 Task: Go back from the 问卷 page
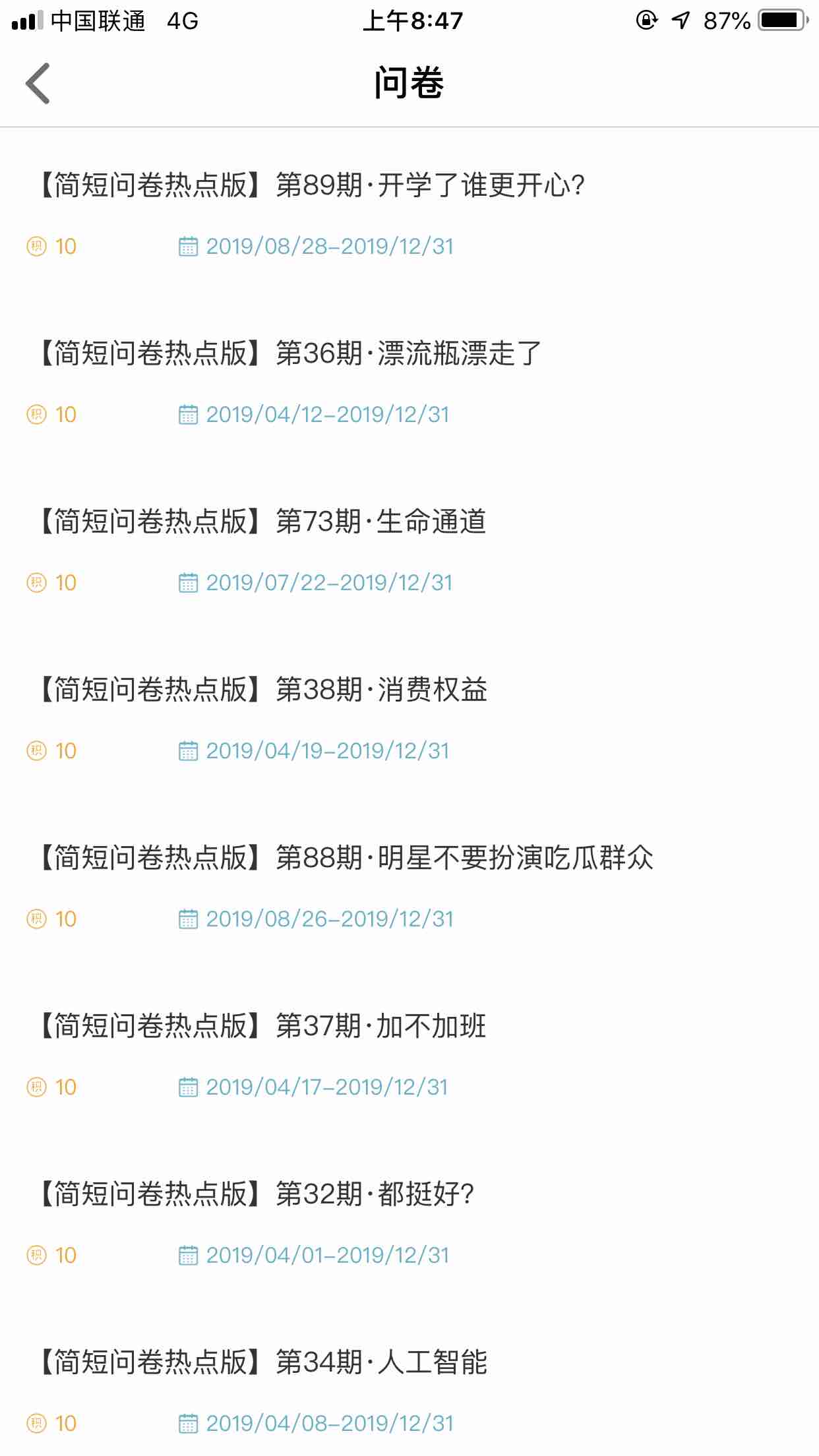[x=38, y=84]
